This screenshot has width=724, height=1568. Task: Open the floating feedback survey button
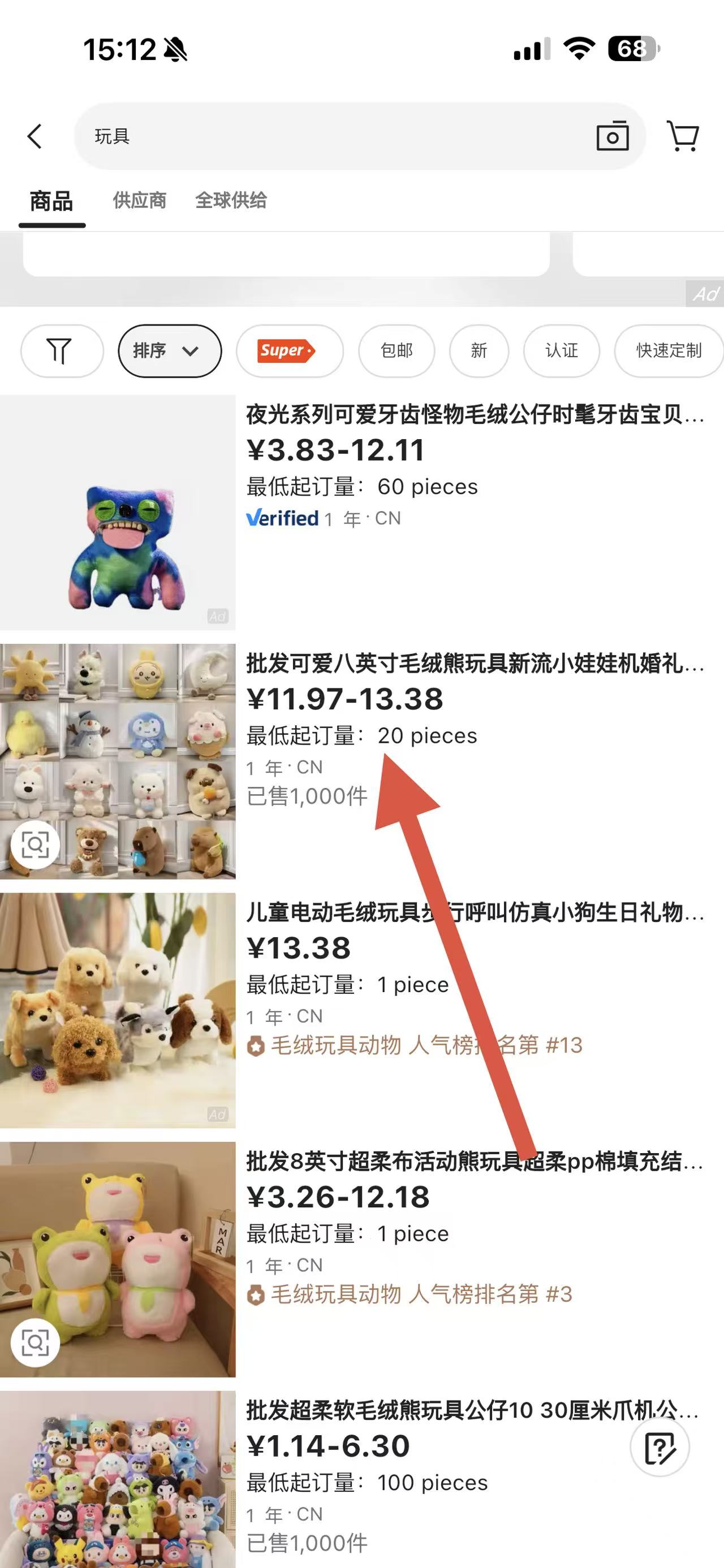[x=660, y=1448]
